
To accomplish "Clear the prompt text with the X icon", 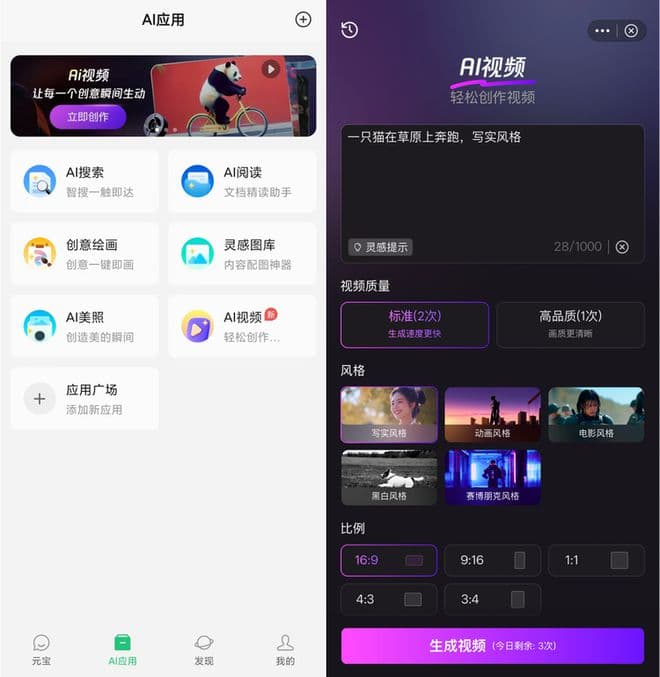I will (622, 247).
